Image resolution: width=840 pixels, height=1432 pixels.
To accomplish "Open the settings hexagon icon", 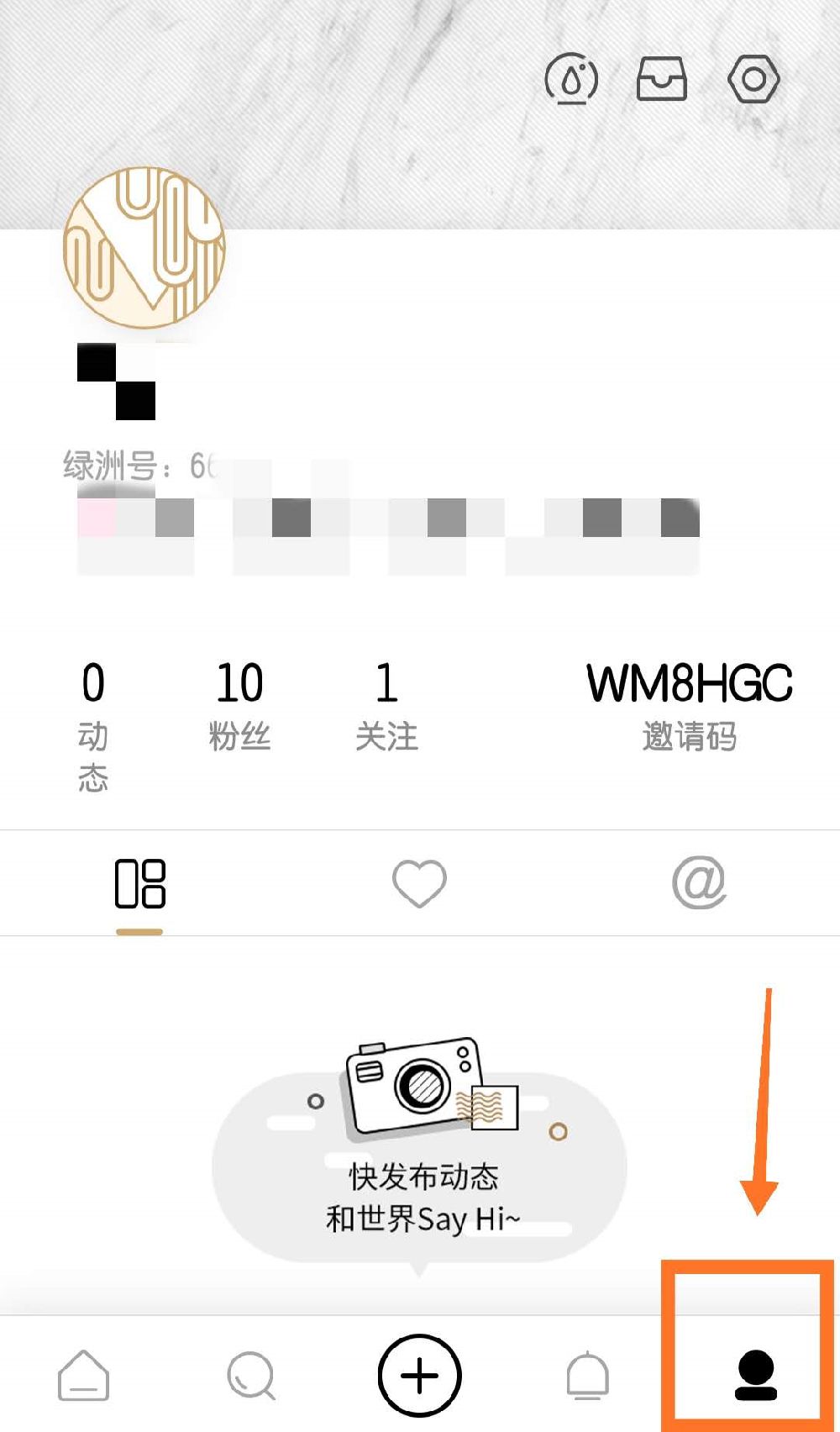I will [753, 80].
